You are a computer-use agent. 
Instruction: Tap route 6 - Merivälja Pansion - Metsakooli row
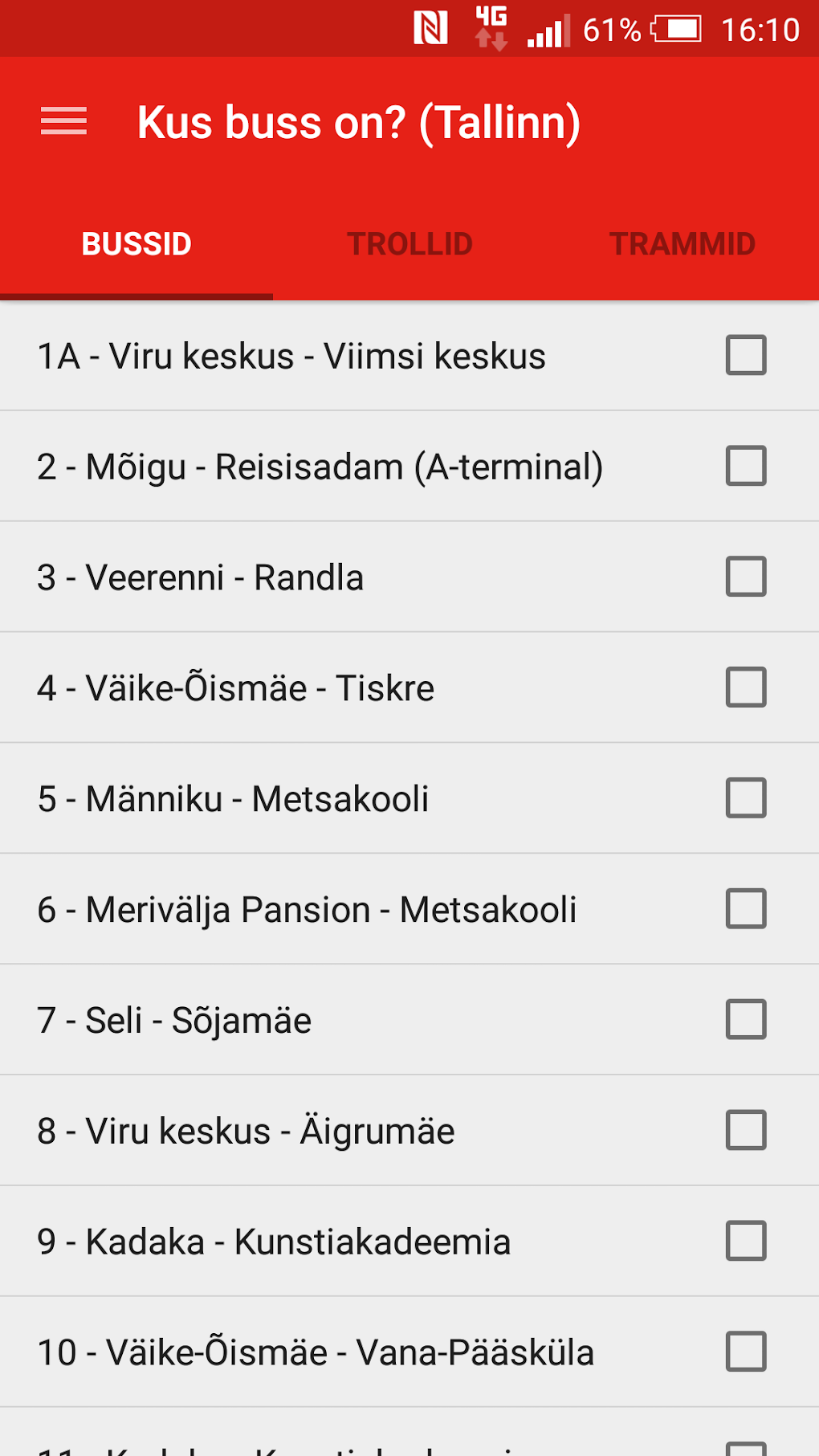point(321,909)
